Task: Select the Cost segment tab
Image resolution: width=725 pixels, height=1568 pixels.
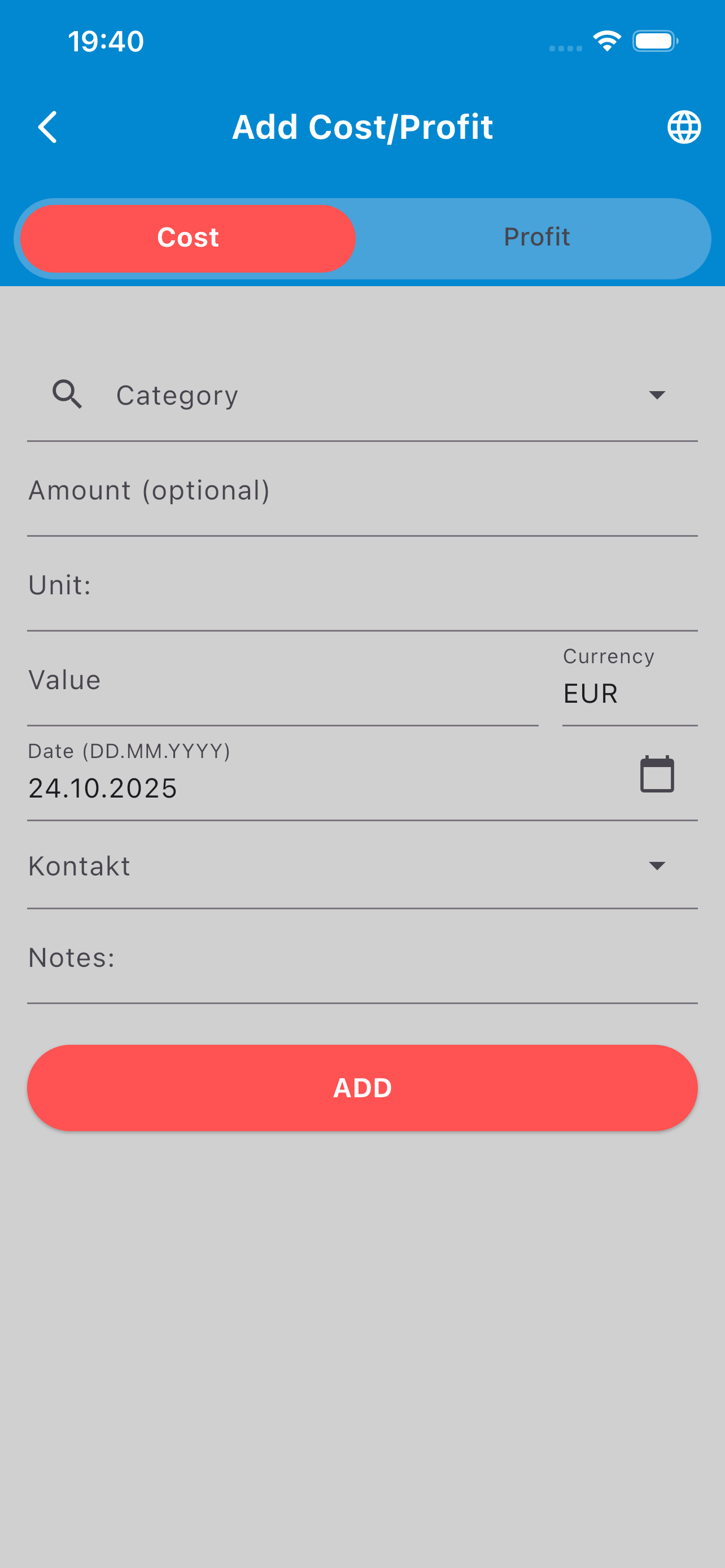Action: coord(187,238)
